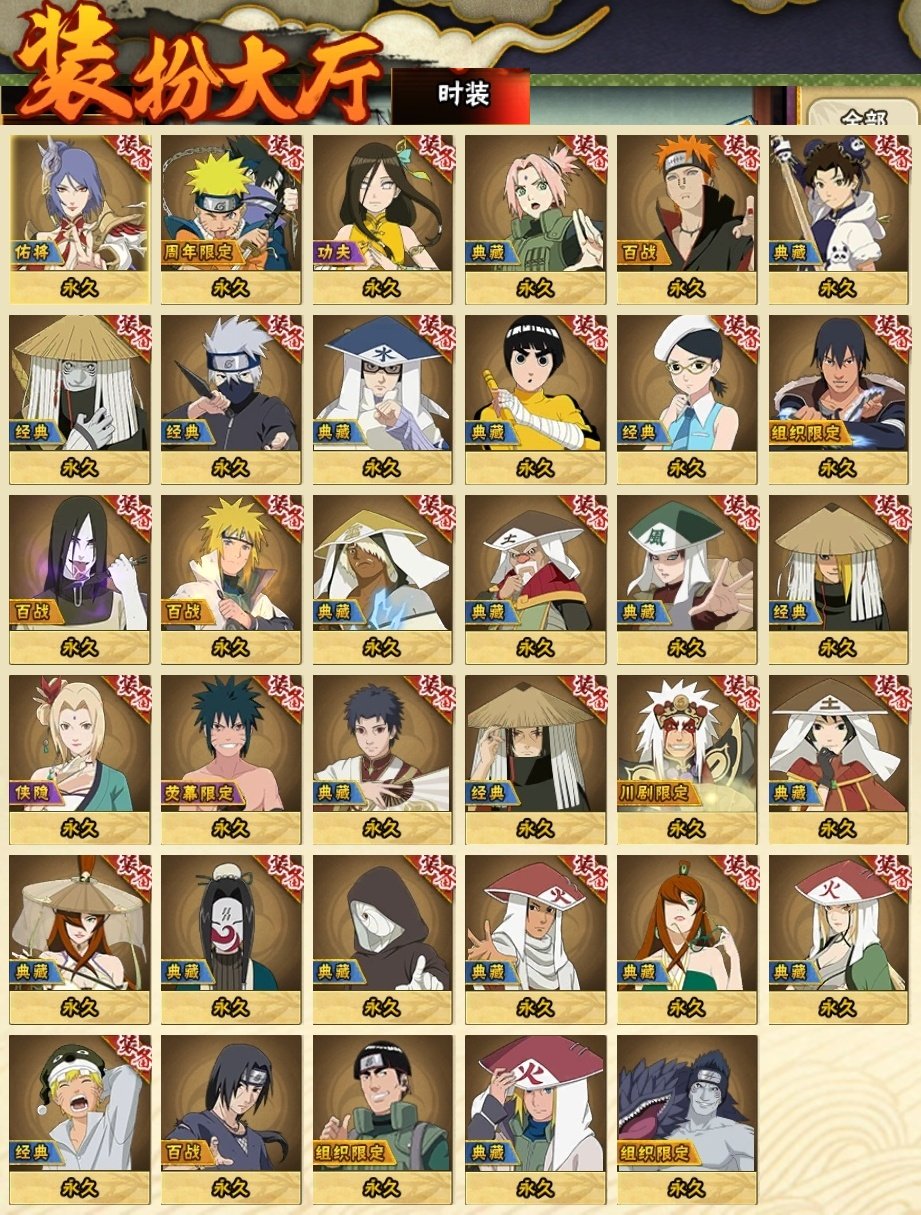
Task: Open the 荧幕限定 costume card
Action: (231, 760)
